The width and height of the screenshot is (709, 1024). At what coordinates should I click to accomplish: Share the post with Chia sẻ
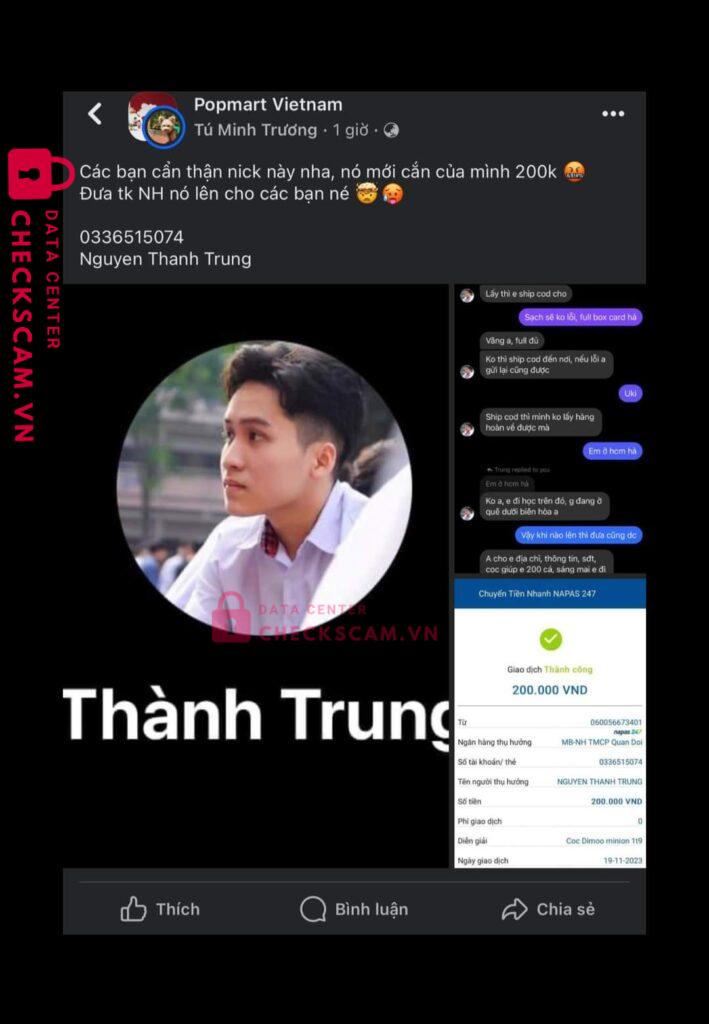click(x=548, y=909)
